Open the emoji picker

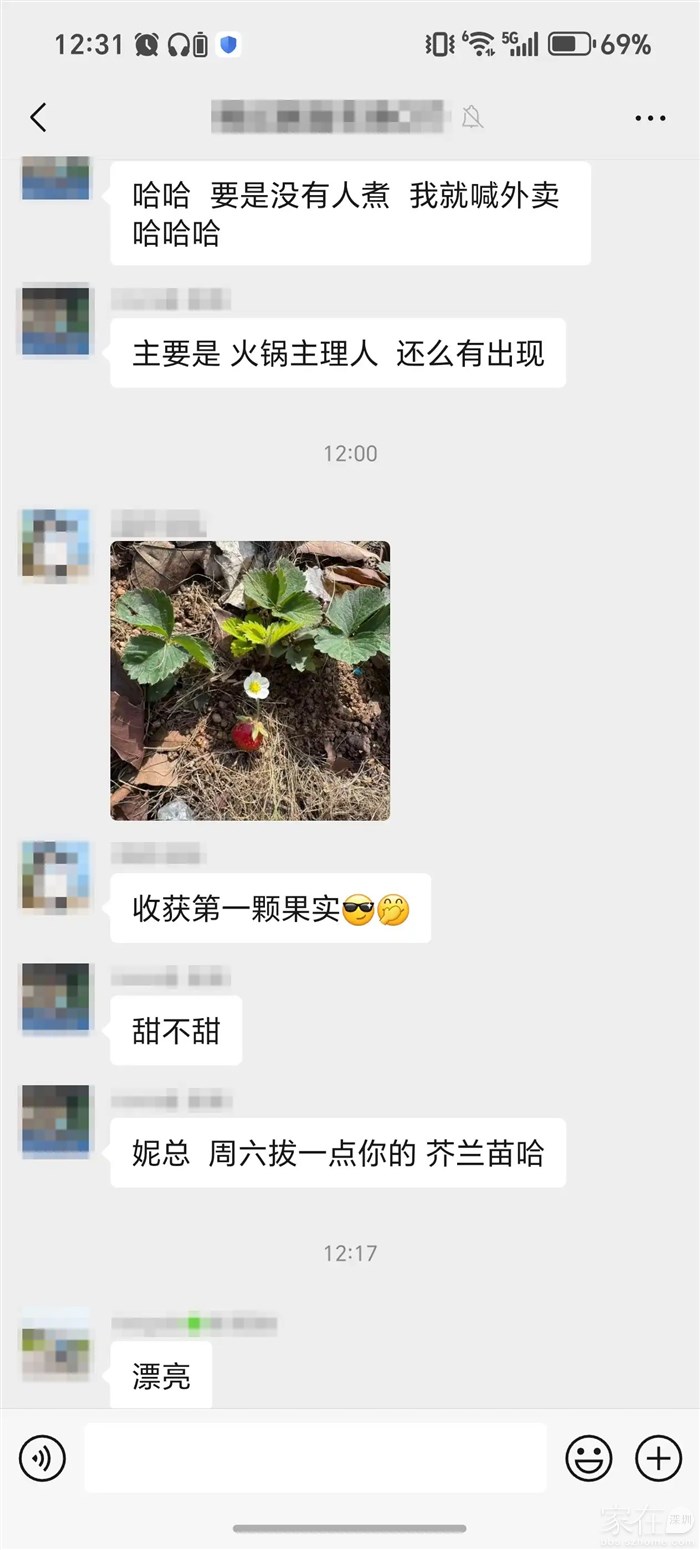[x=589, y=1458]
